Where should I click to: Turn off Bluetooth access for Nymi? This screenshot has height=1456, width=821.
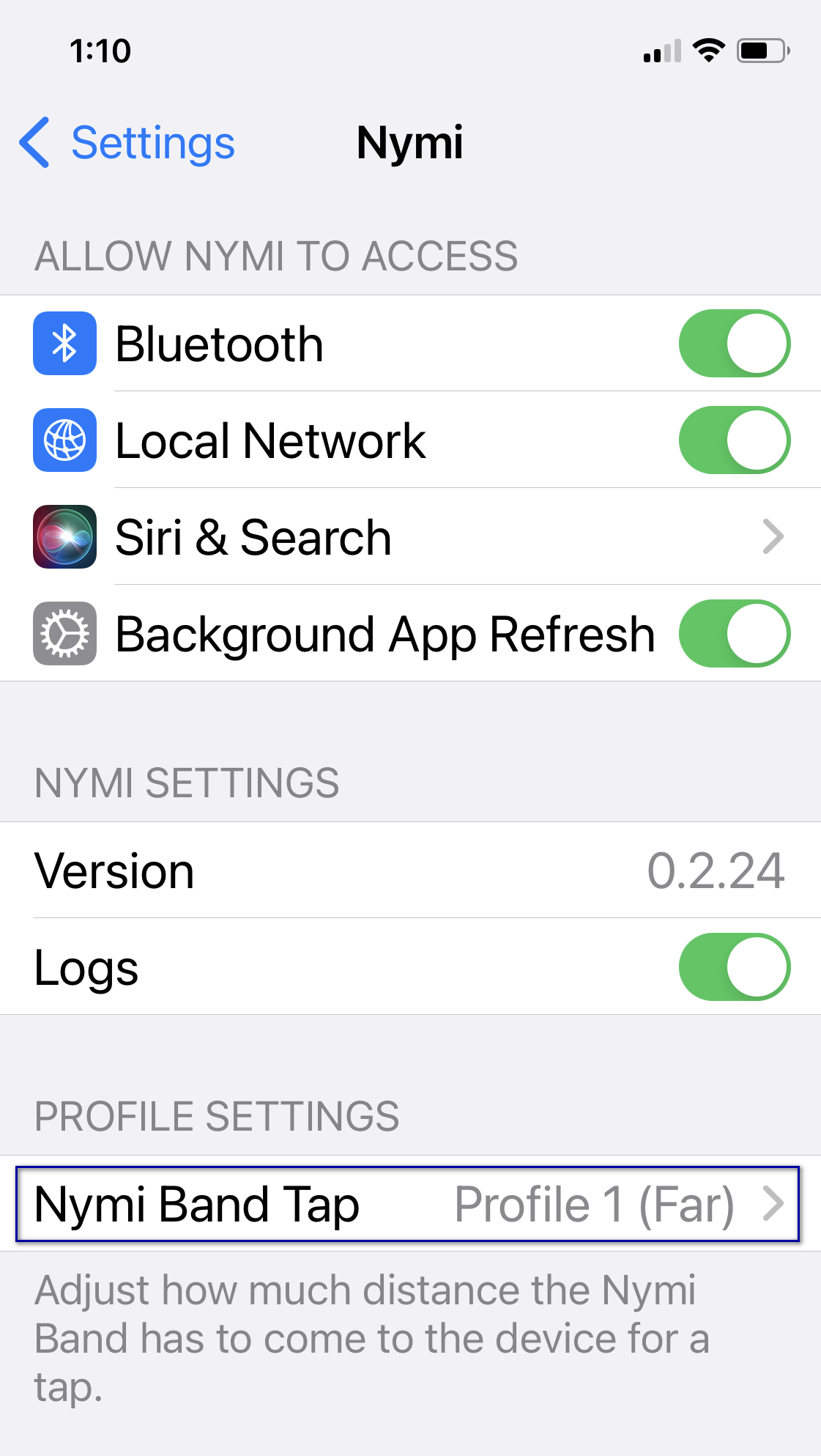[734, 344]
